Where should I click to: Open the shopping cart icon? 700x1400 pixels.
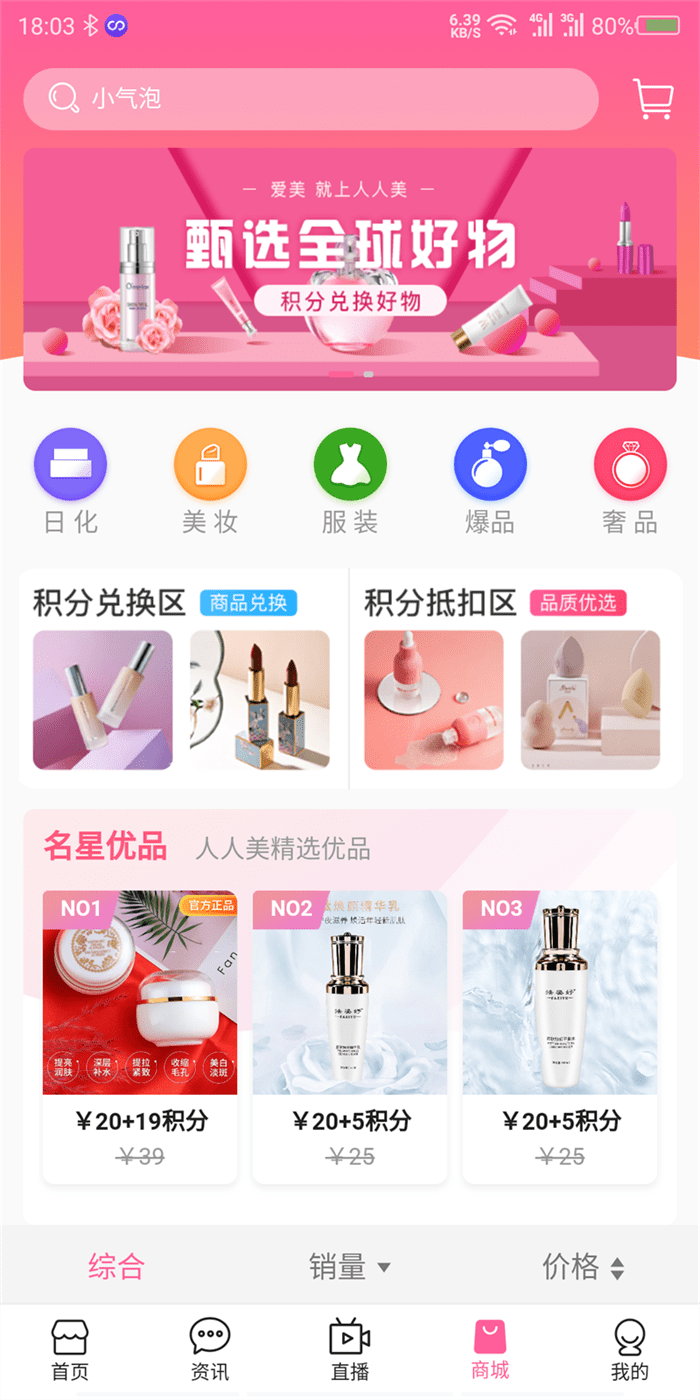[653, 99]
